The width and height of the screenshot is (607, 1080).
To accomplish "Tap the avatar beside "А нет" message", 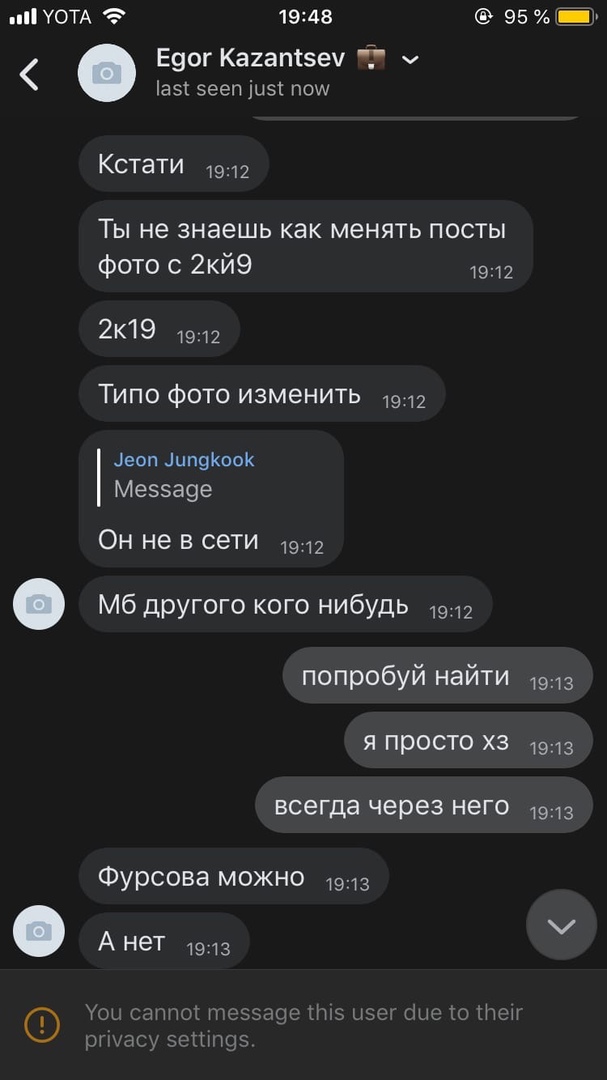I will point(39,932).
